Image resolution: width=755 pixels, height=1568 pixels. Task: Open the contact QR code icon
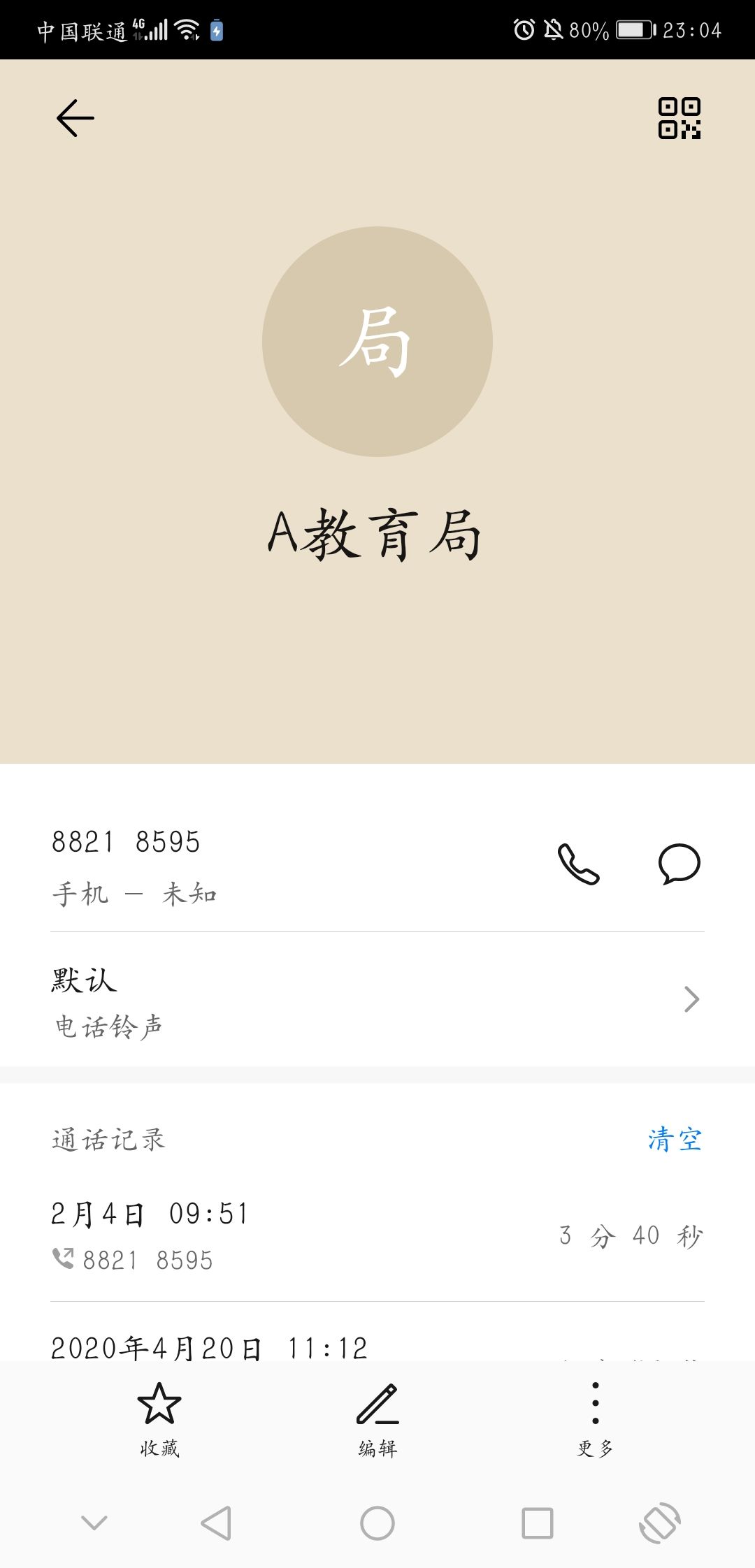[x=679, y=117]
